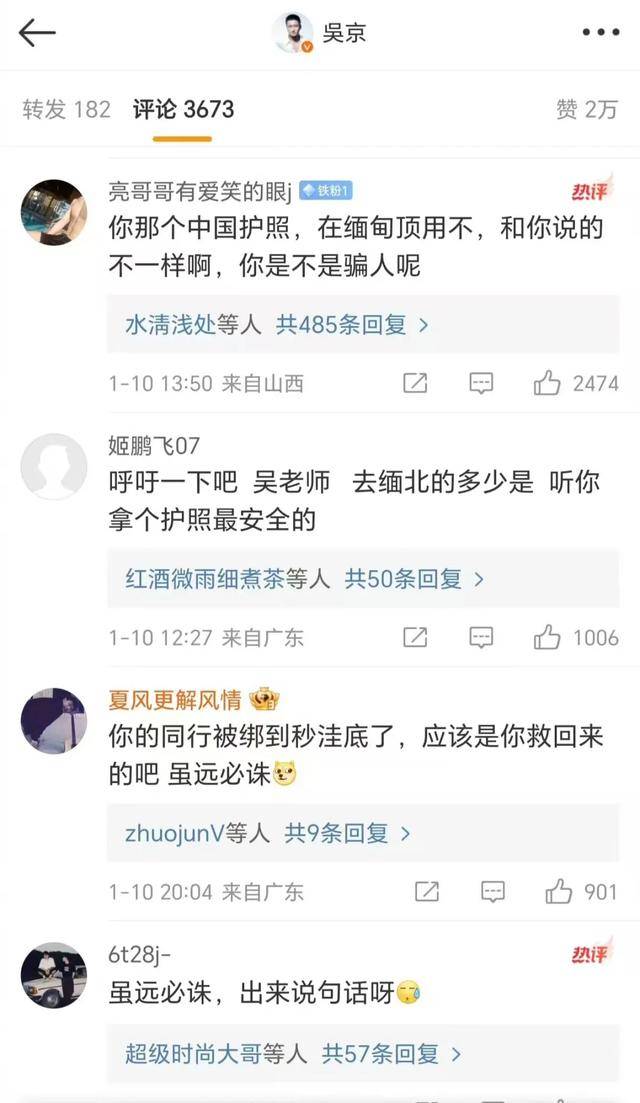640x1103 pixels.
Task: Open the avatar of 姬鹏飞07
Action: 53,466
